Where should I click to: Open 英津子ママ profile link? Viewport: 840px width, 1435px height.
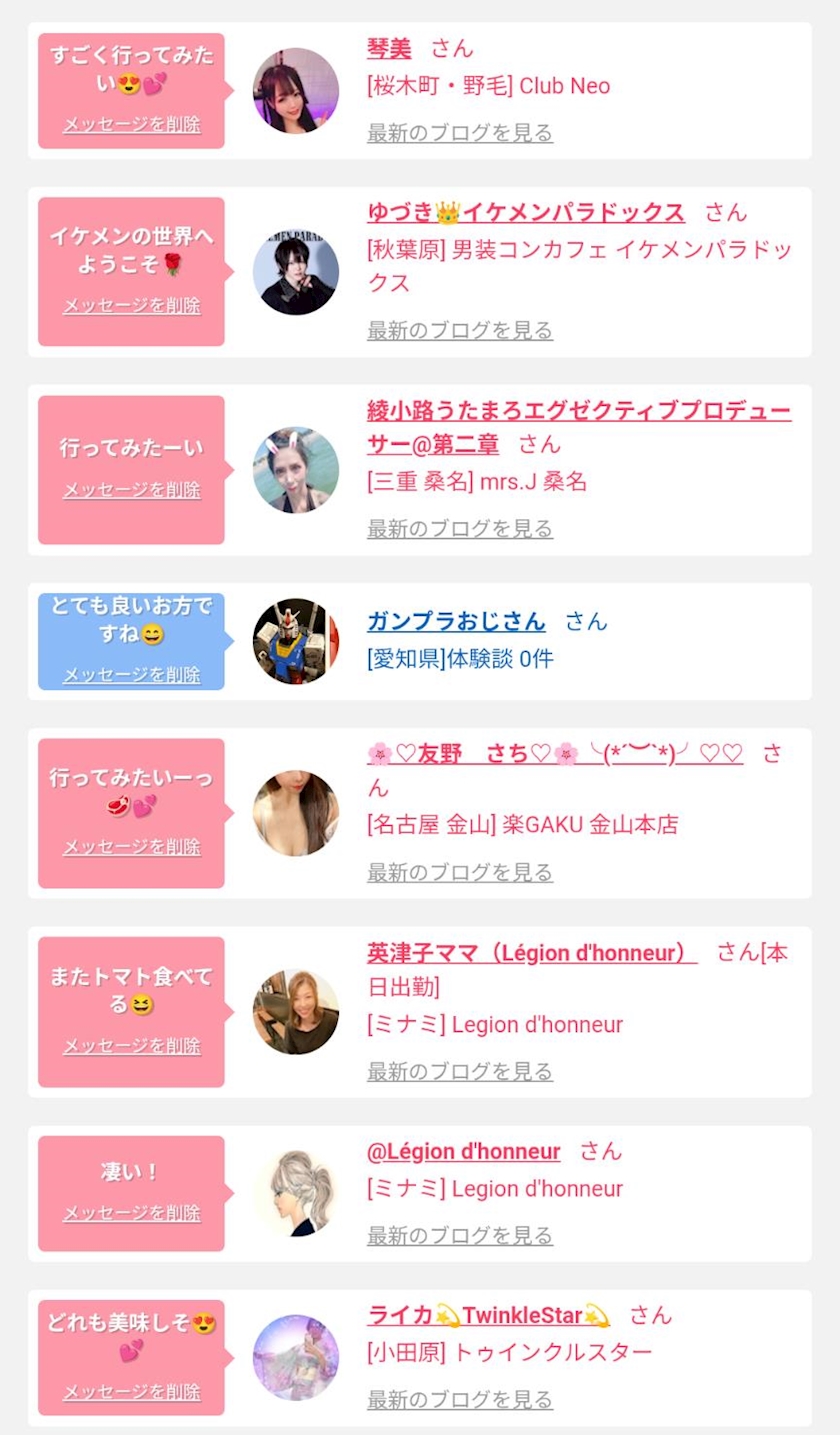point(531,953)
